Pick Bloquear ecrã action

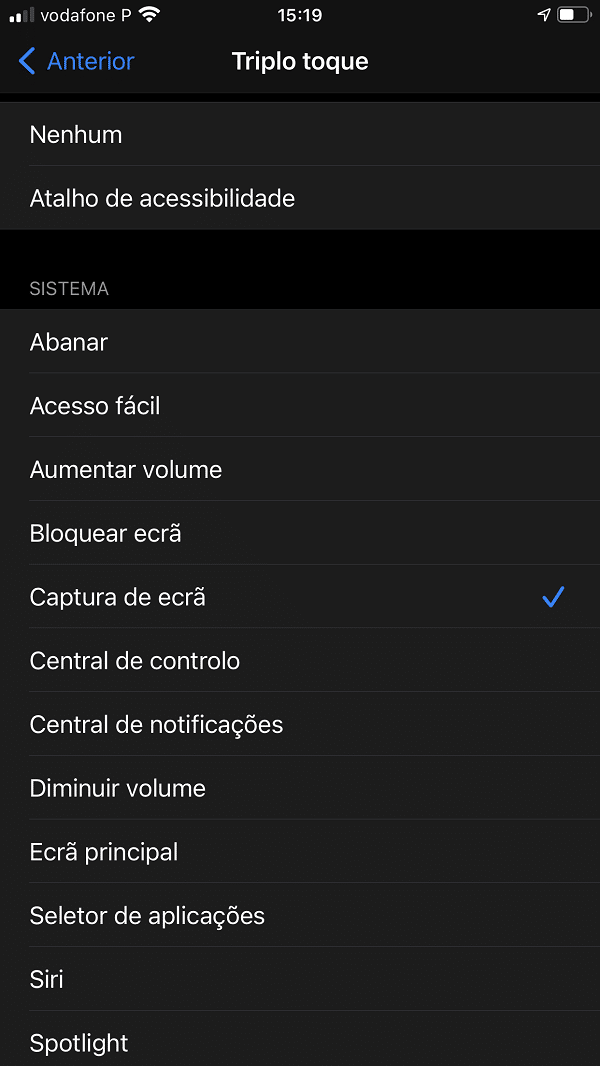click(300, 533)
